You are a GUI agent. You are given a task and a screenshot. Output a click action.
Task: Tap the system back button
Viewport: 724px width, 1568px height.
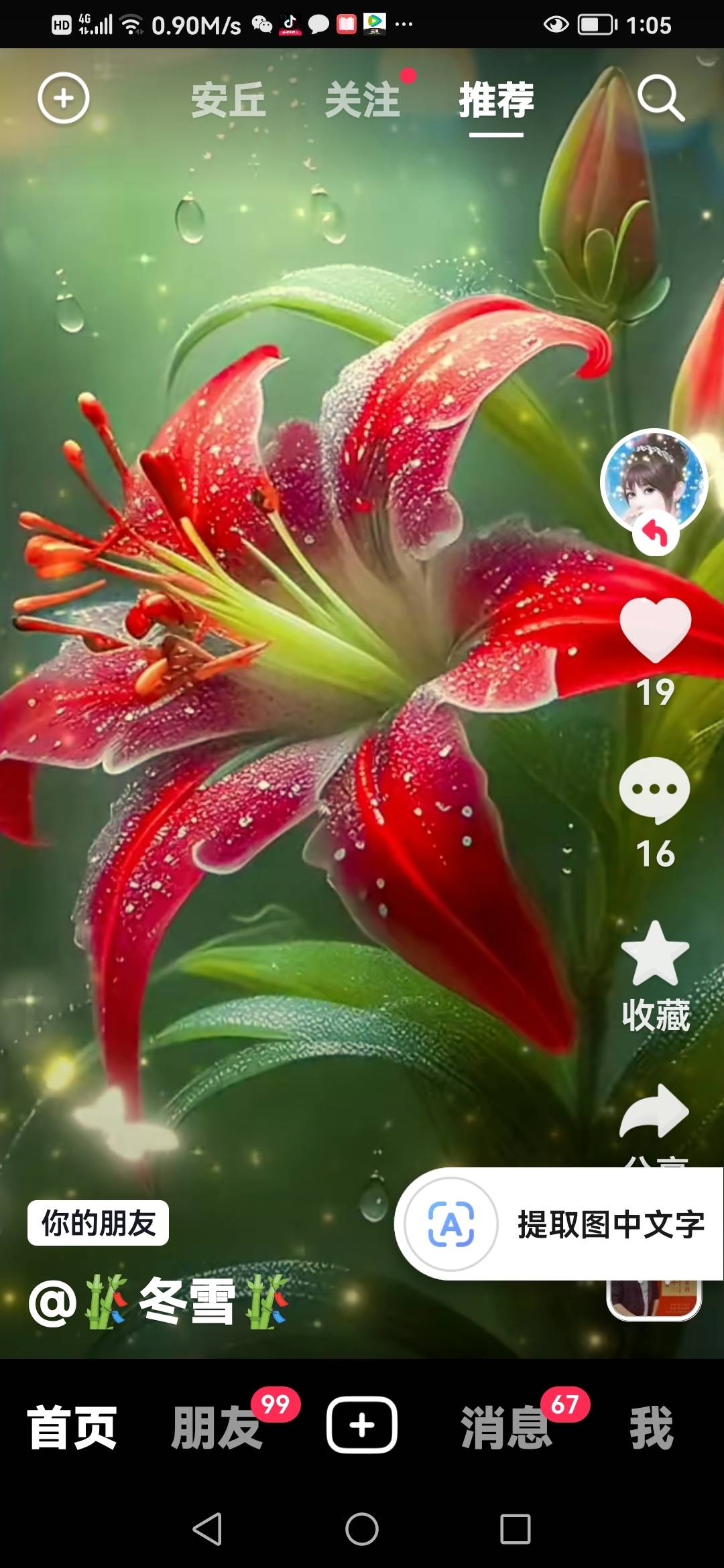(x=207, y=1529)
